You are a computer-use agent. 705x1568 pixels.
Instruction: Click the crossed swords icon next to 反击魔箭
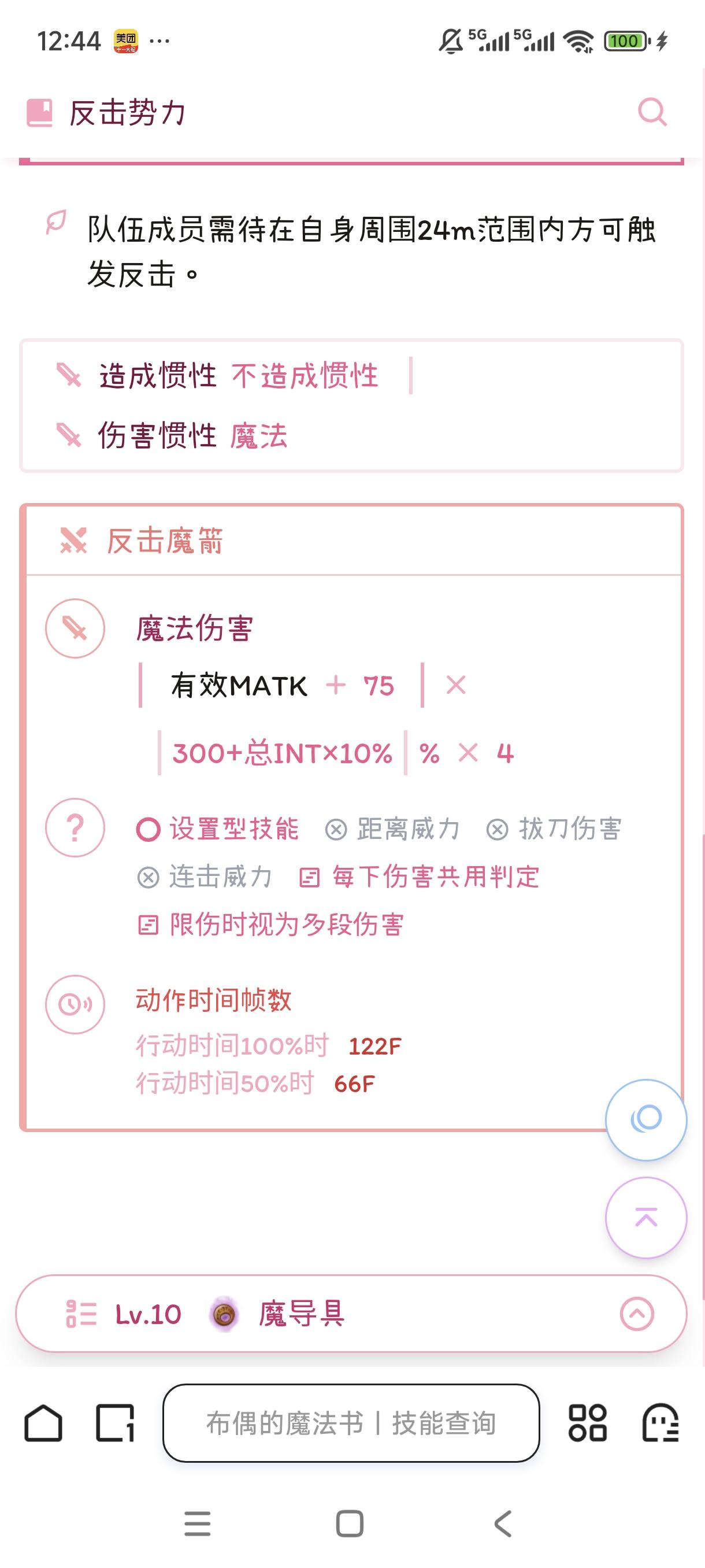pyautogui.click(x=73, y=541)
